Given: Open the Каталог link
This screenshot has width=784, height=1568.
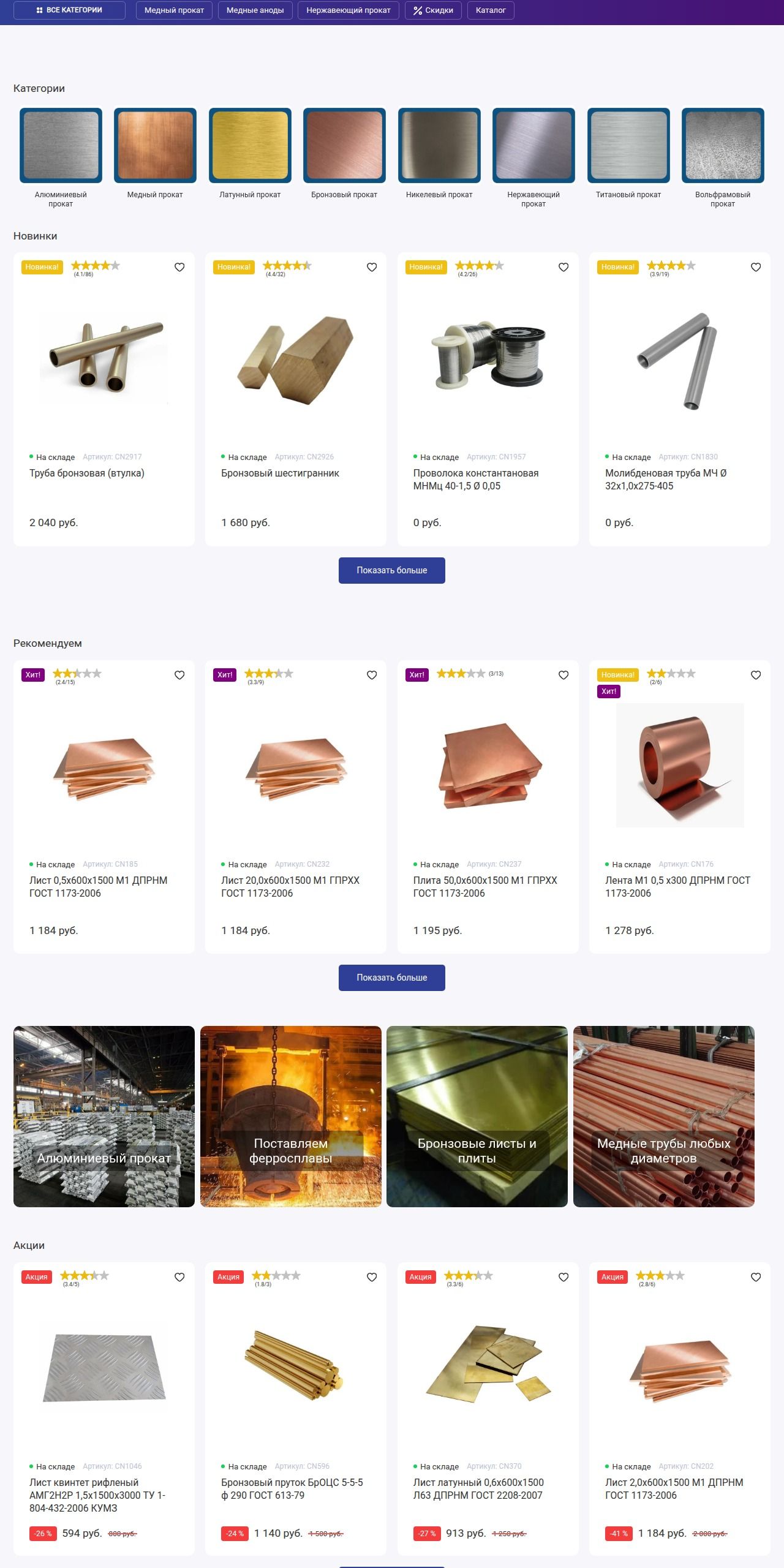Looking at the screenshot, I should click(490, 10).
